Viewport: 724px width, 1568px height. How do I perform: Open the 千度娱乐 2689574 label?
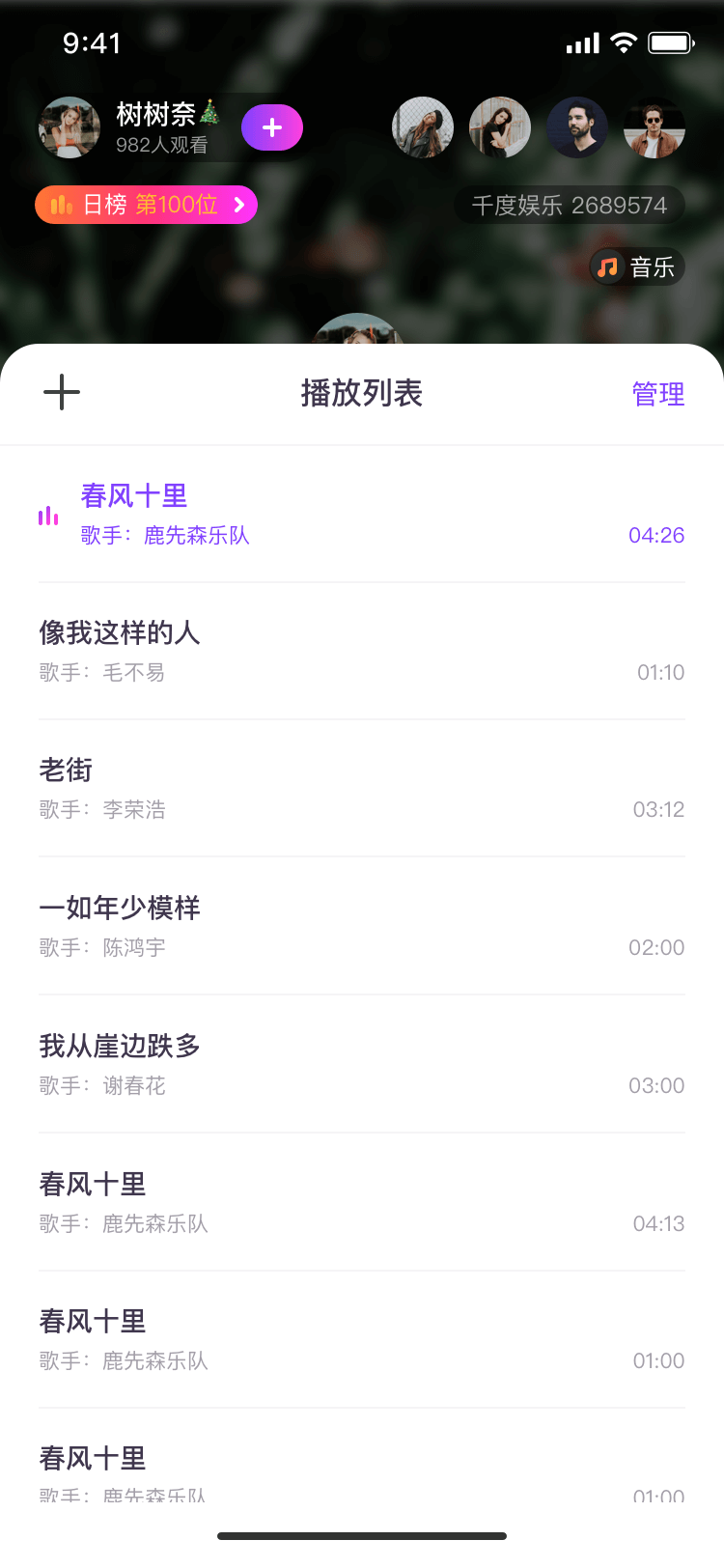click(569, 206)
